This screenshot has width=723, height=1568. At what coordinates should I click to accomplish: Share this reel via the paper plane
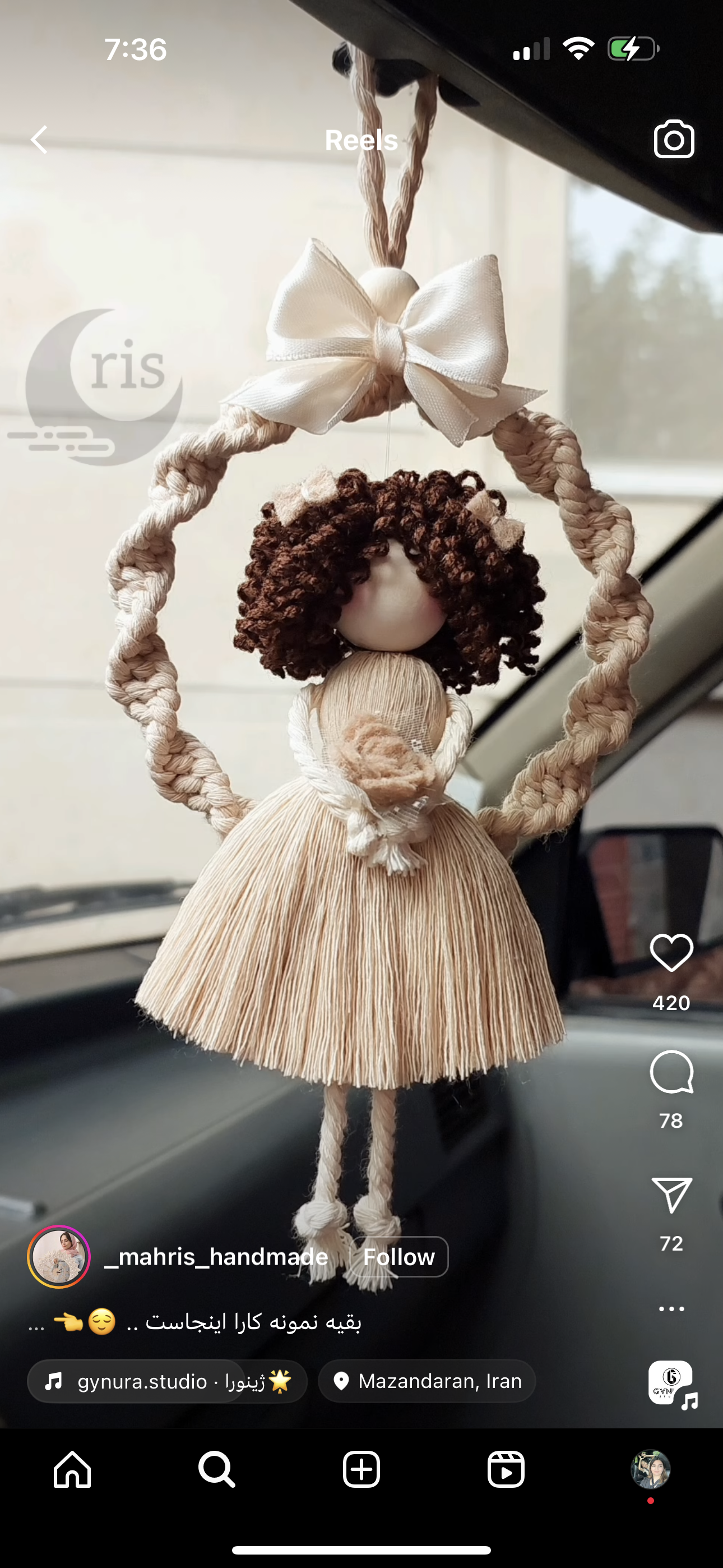671,1195
